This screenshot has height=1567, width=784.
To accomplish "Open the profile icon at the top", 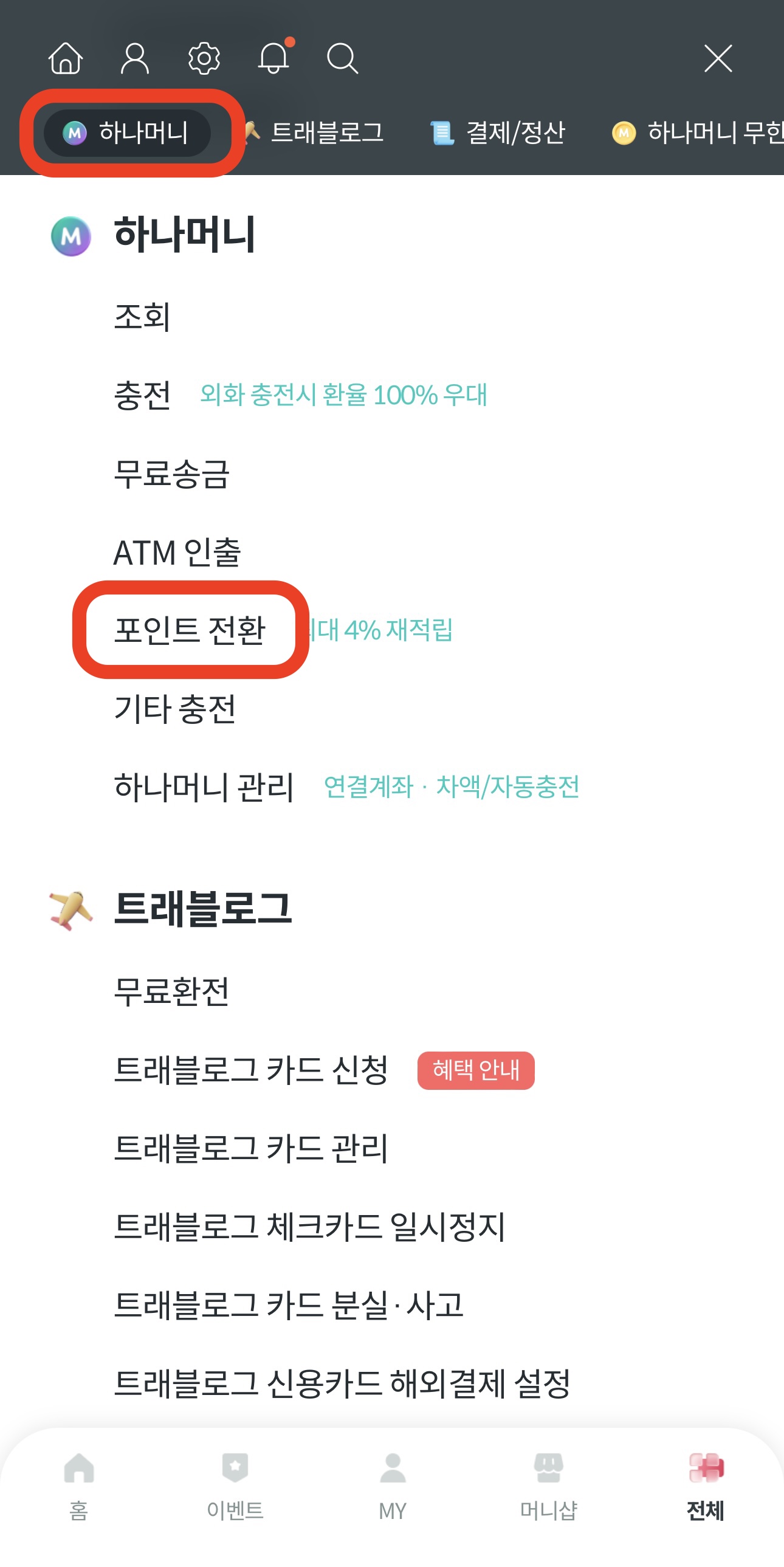I will [x=136, y=58].
